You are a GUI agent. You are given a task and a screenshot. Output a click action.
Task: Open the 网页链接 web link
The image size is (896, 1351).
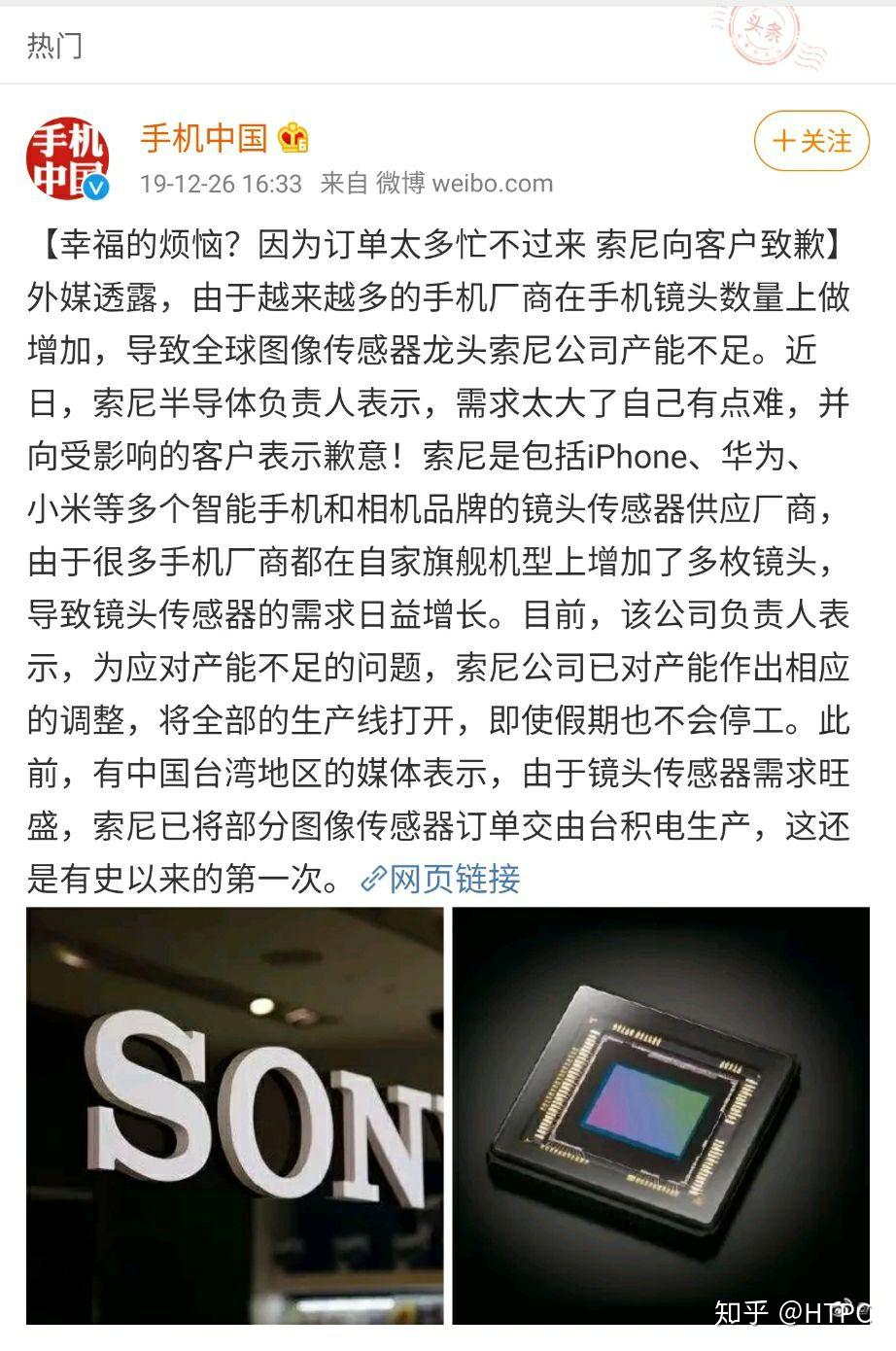[x=442, y=879]
